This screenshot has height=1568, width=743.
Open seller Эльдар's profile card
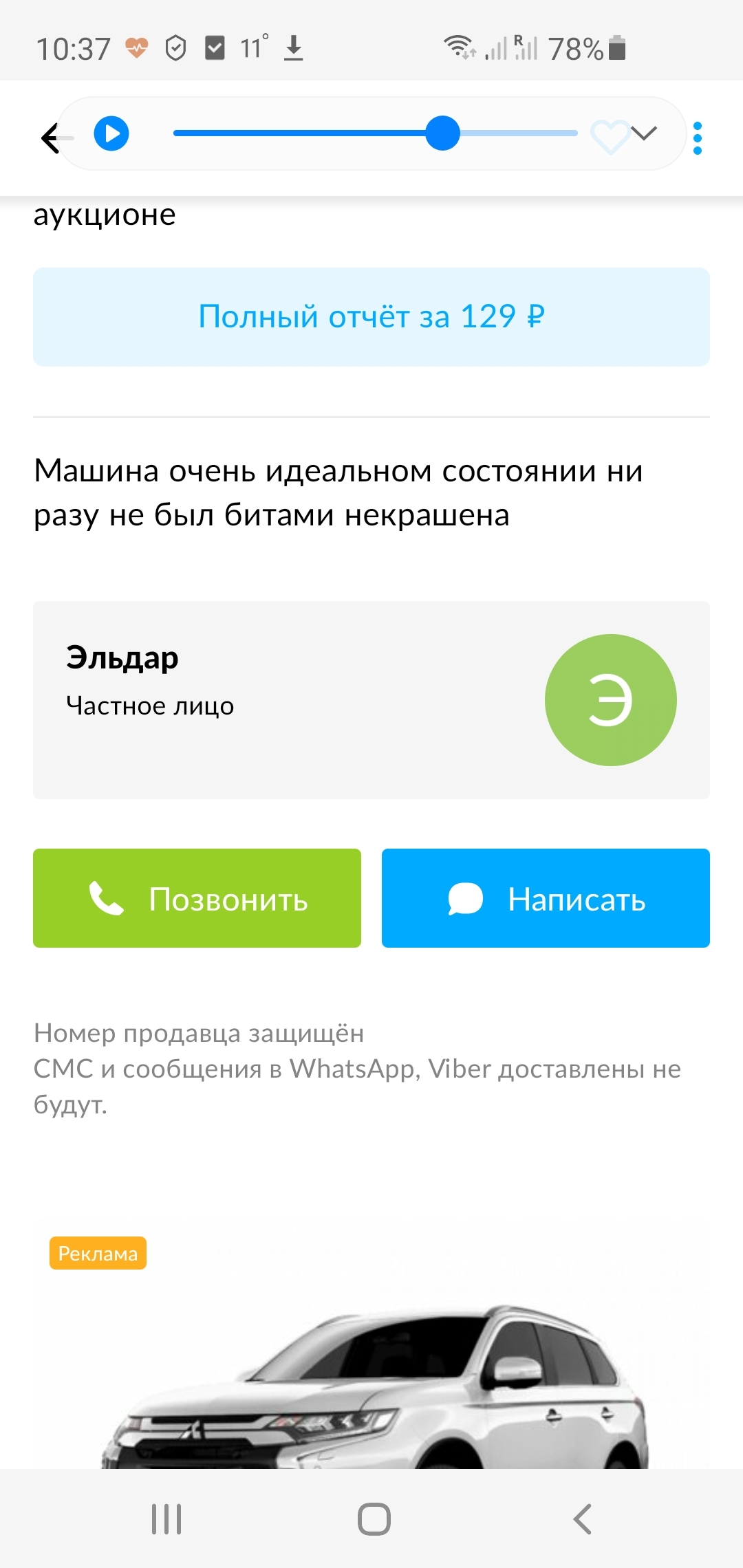371,699
